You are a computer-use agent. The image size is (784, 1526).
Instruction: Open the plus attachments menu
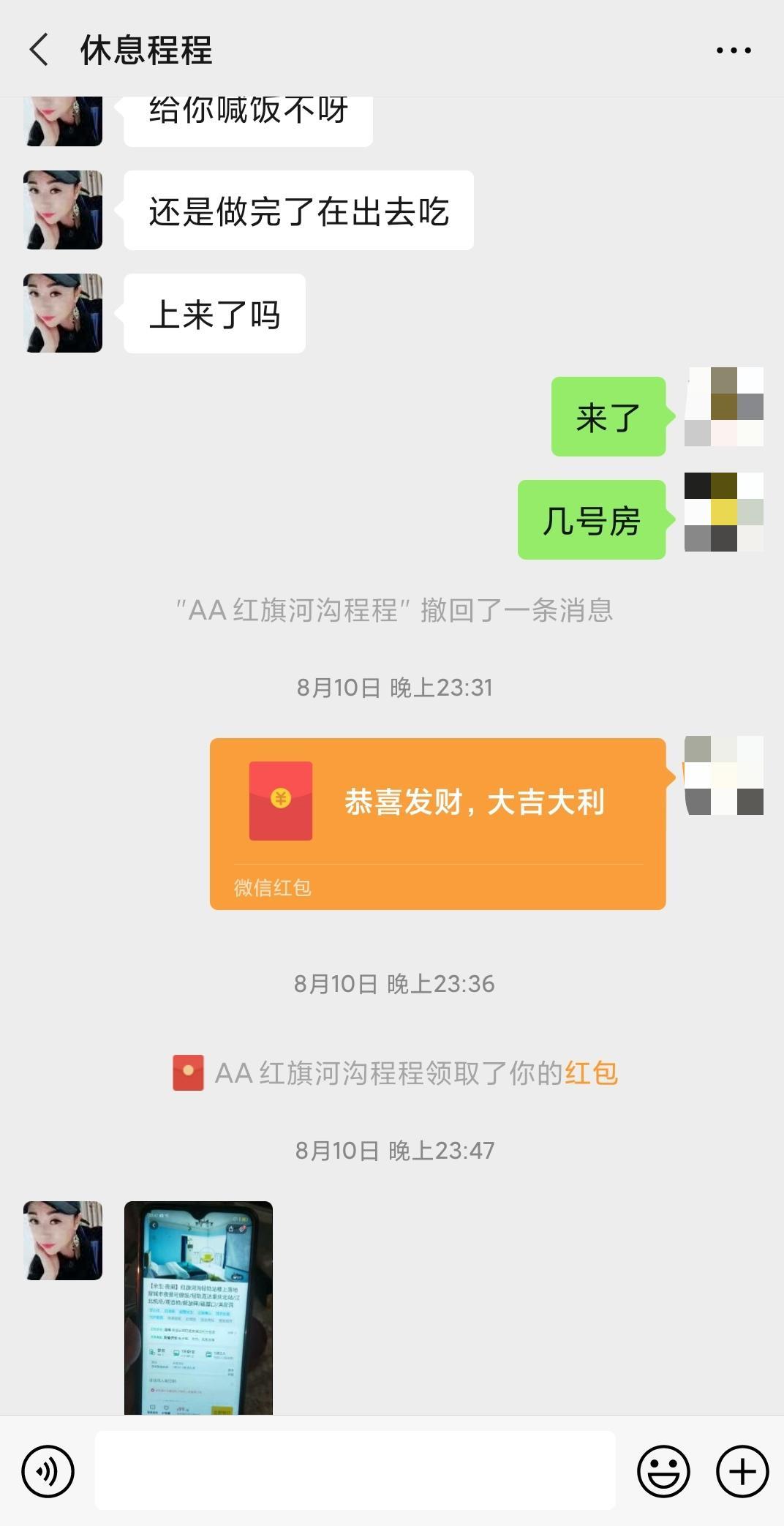click(742, 1470)
